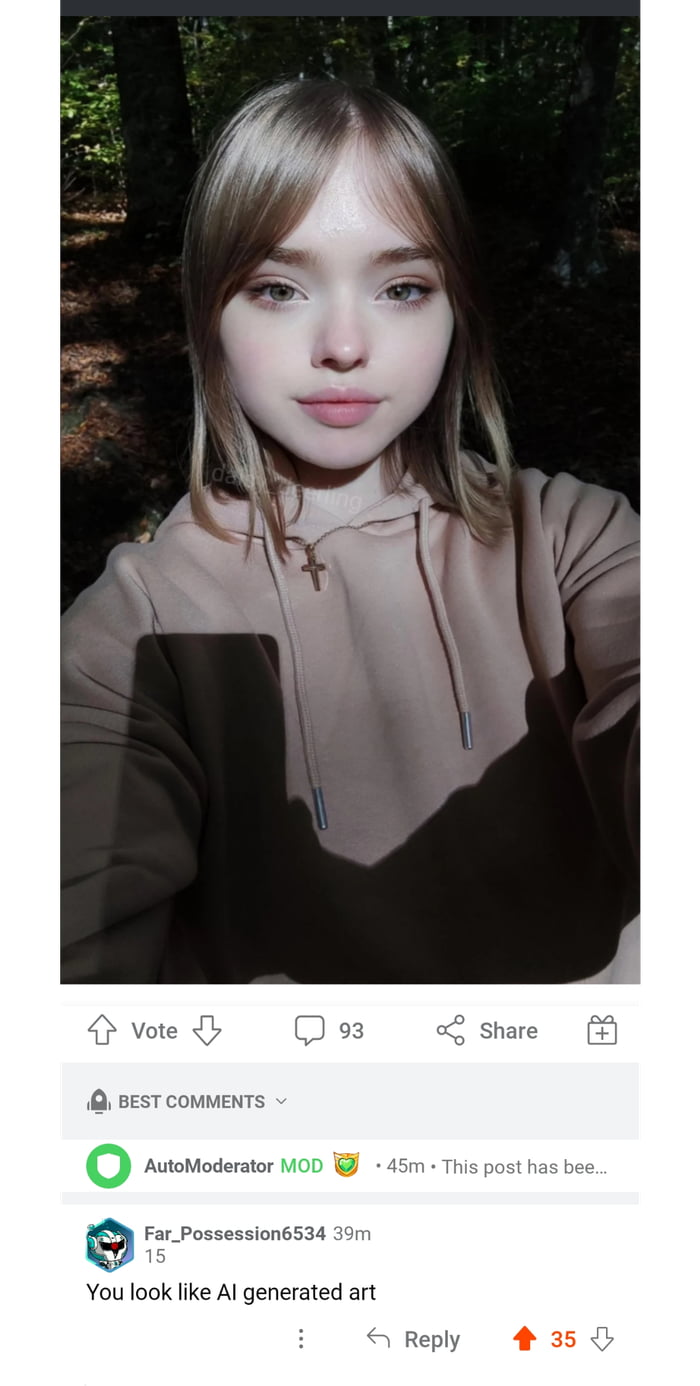Open the 93 comments
Viewport: 700px width, 1386px height.
pos(329,1030)
